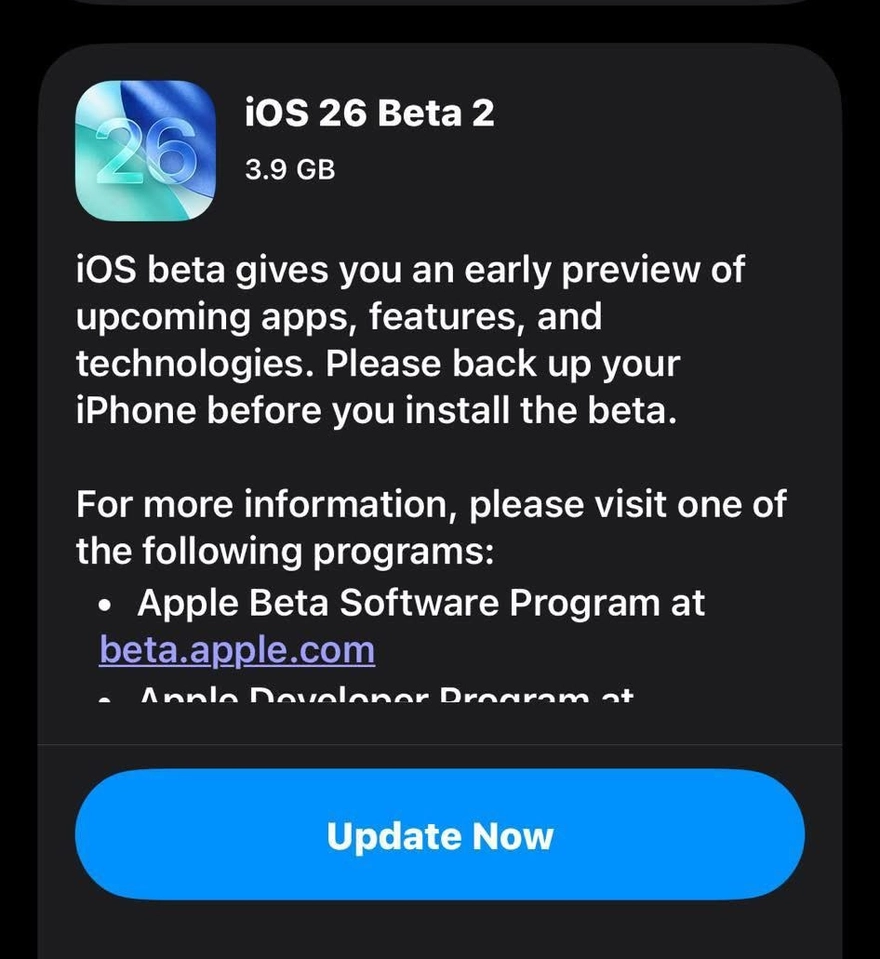Open the beta.apple.com link
Image resolution: width=880 pixels, height=959 pixels.
pos(237,649)
